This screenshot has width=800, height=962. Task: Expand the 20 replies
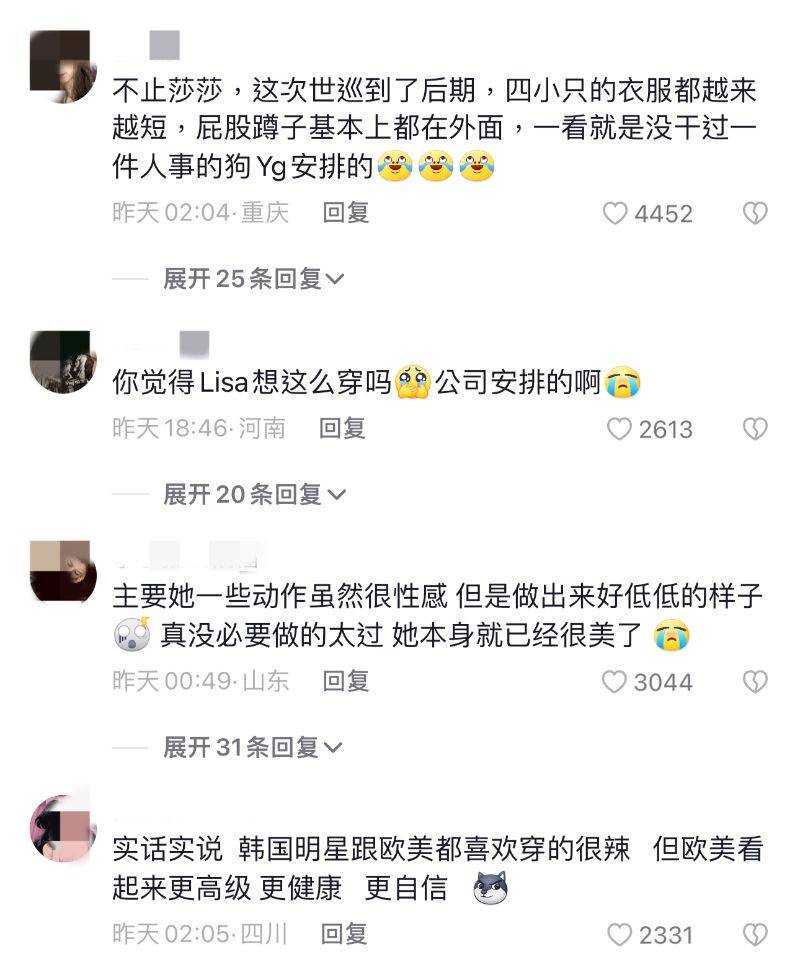(x=253, y=494)
